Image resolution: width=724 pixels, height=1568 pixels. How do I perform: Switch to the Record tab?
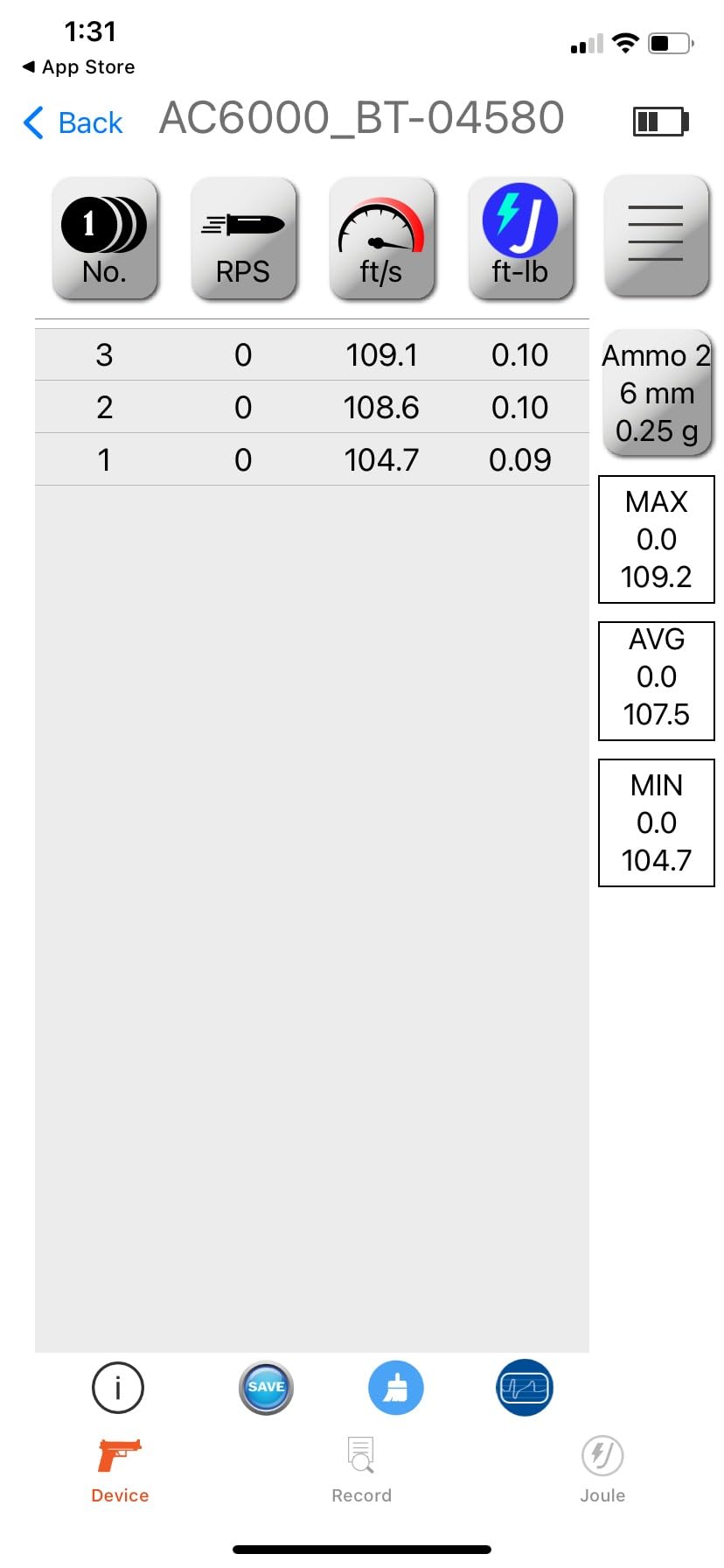(x=361, y=1470)
